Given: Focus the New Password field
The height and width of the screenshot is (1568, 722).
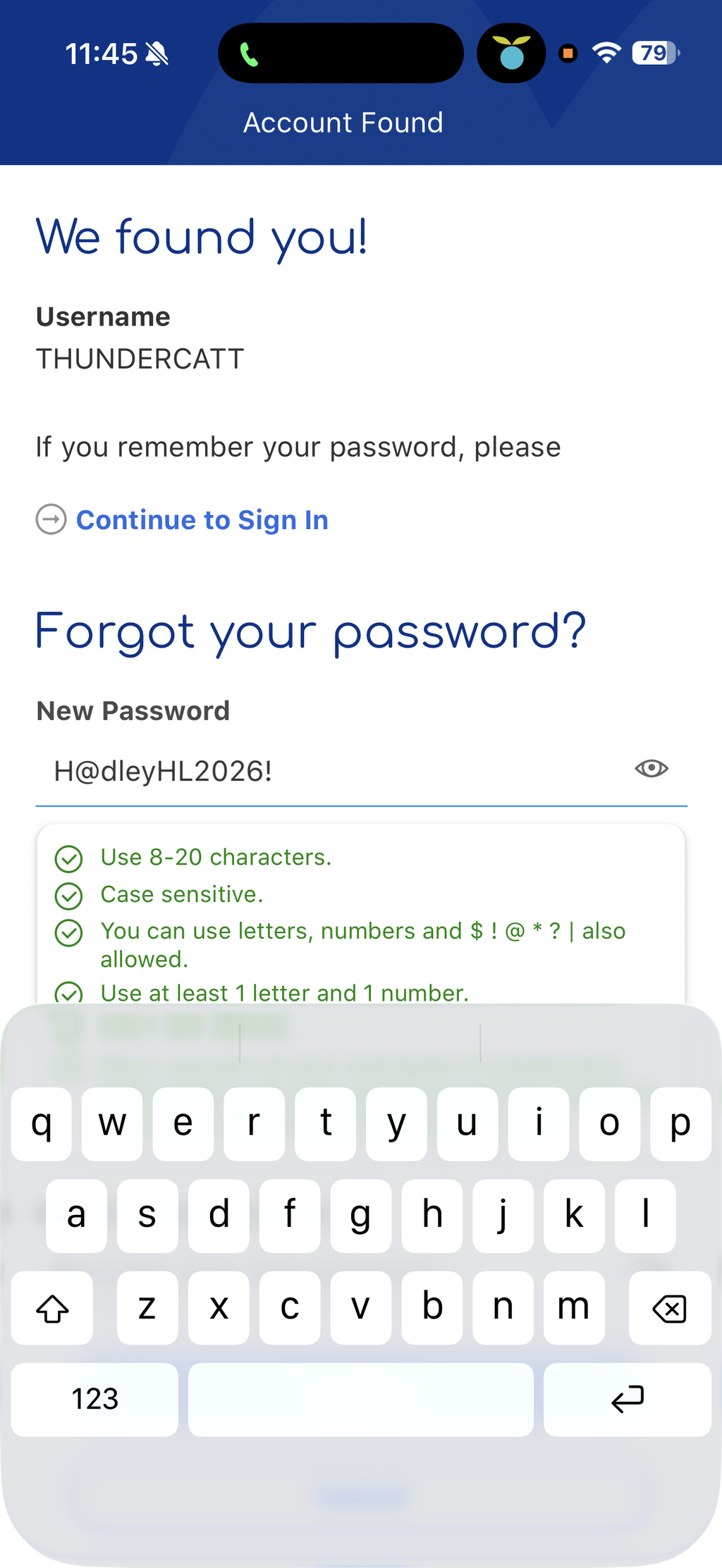Looking at the screenshot, I should click(361, 772).
